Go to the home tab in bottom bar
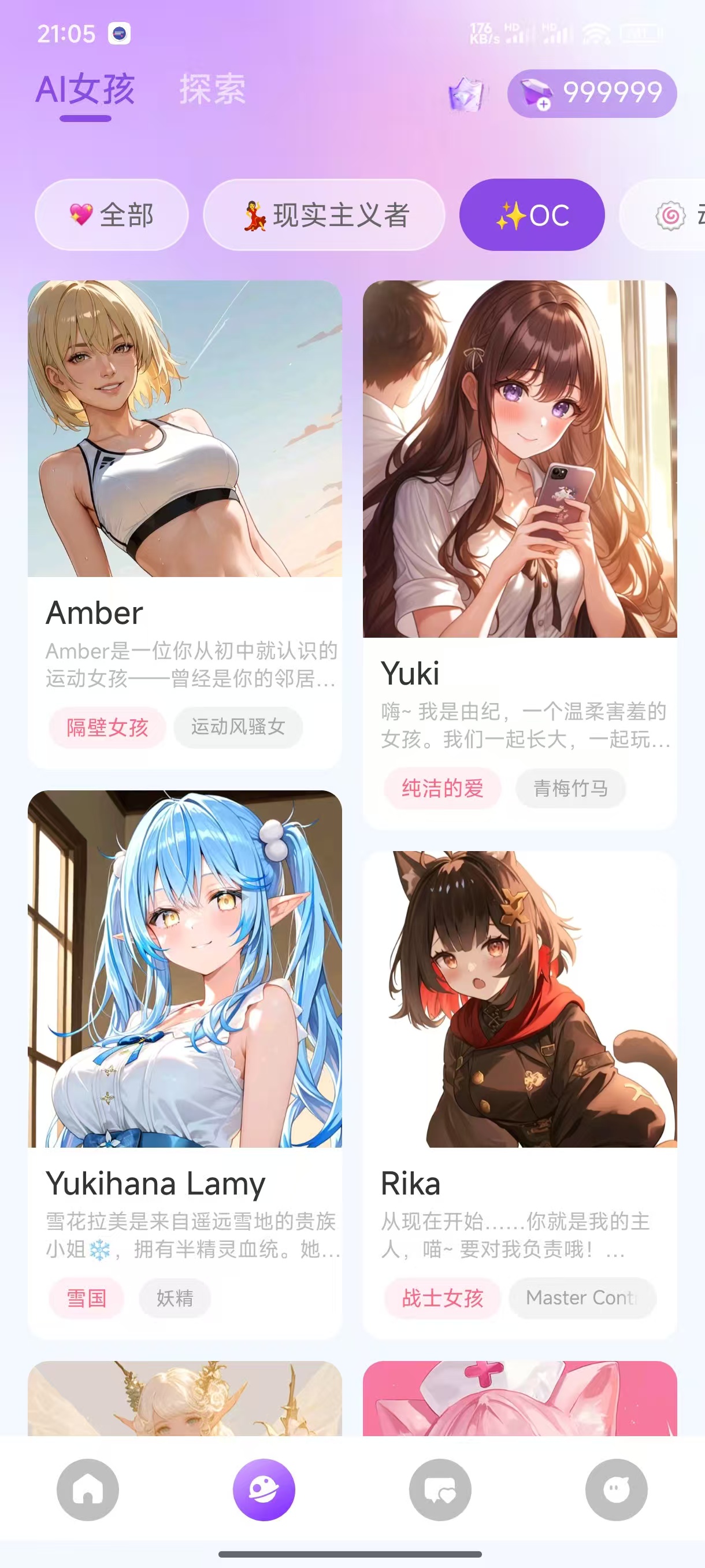This screenshot has width=705, height=1568. pyautogui.click(x=88, y=1489)
